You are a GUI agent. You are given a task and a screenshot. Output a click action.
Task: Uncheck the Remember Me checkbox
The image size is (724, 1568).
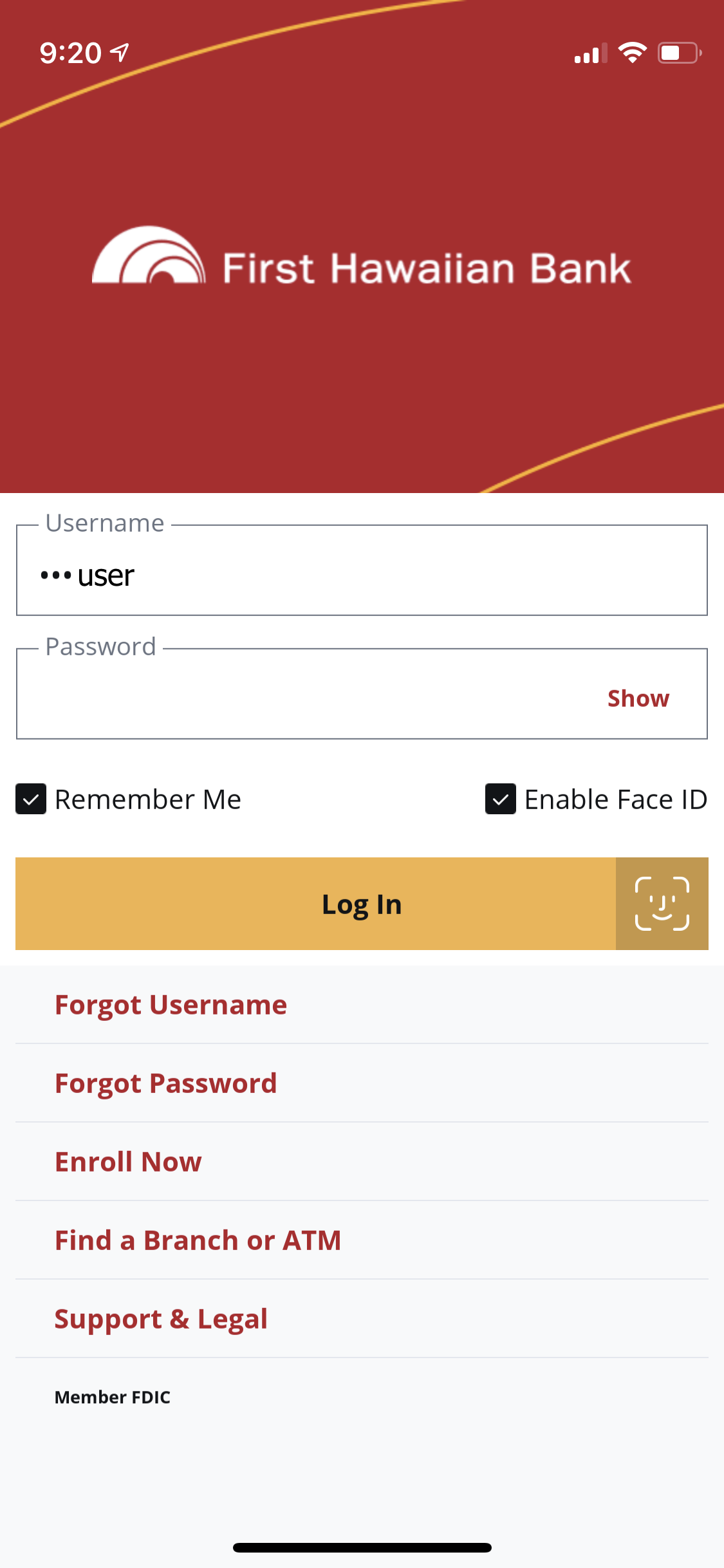(x=31, y=799)
